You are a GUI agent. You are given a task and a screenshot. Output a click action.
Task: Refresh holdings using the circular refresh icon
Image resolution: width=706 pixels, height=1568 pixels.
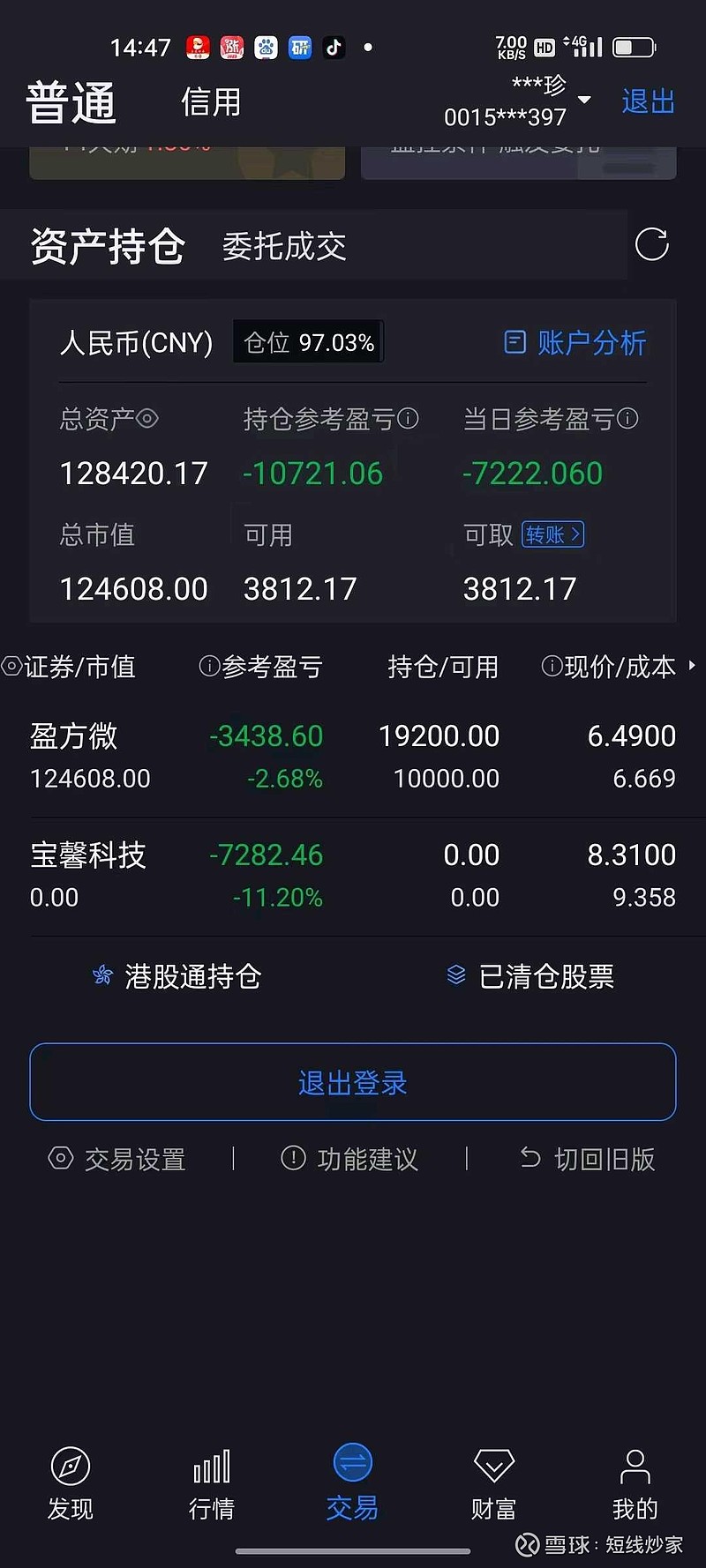point(652,245)
